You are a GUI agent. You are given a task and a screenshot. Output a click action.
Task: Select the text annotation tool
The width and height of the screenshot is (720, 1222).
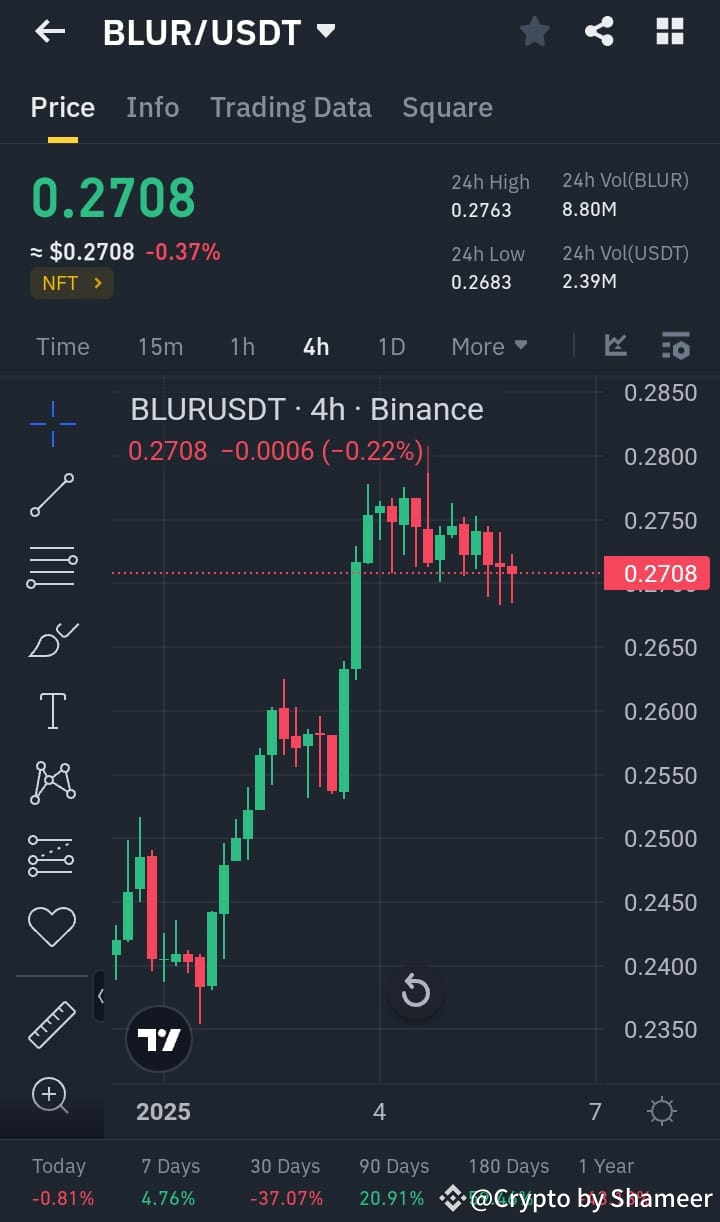tap(52, 710)
